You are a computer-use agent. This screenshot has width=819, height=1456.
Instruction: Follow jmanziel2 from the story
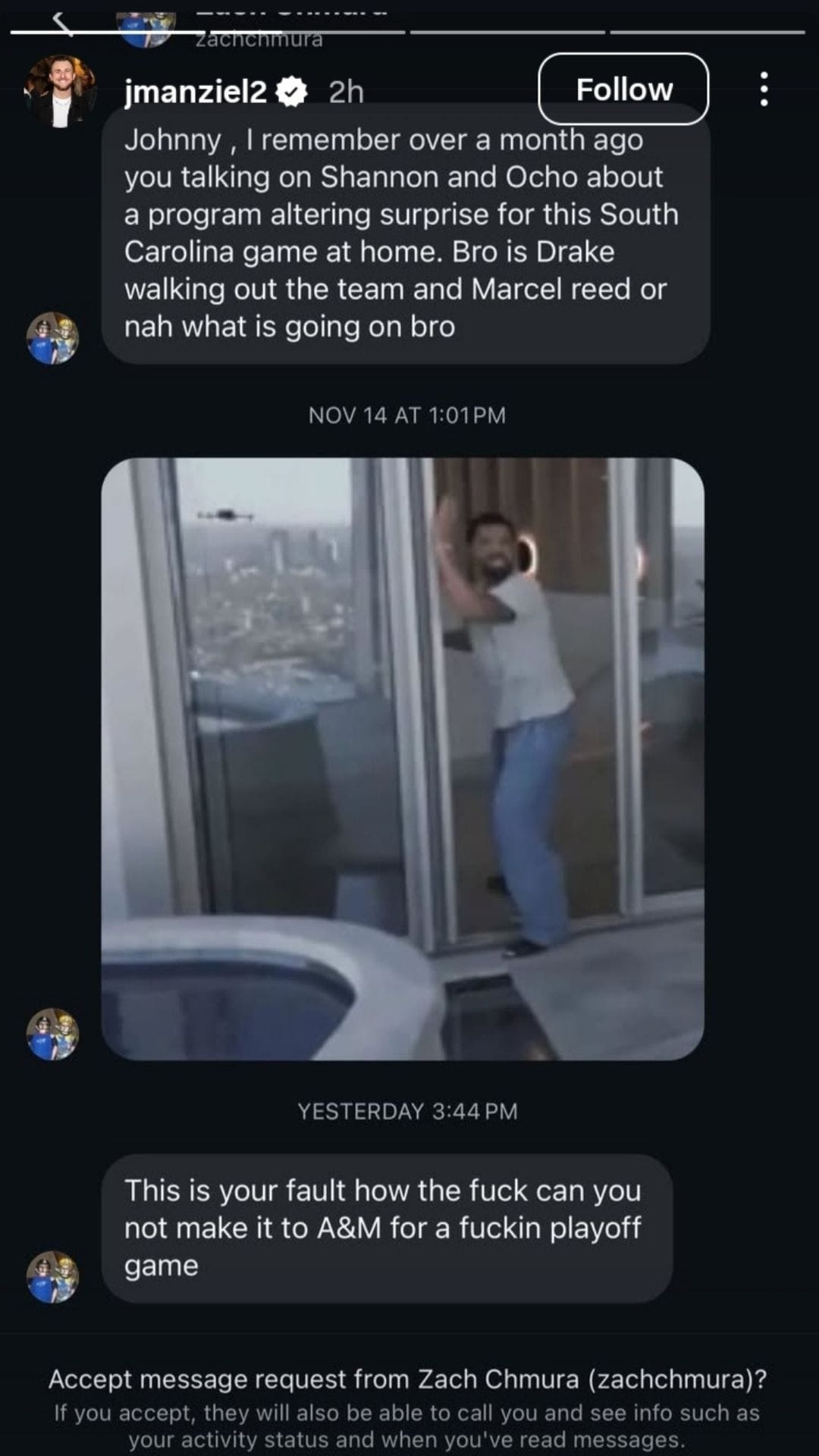pyautogui.click(x=623, y=89)
